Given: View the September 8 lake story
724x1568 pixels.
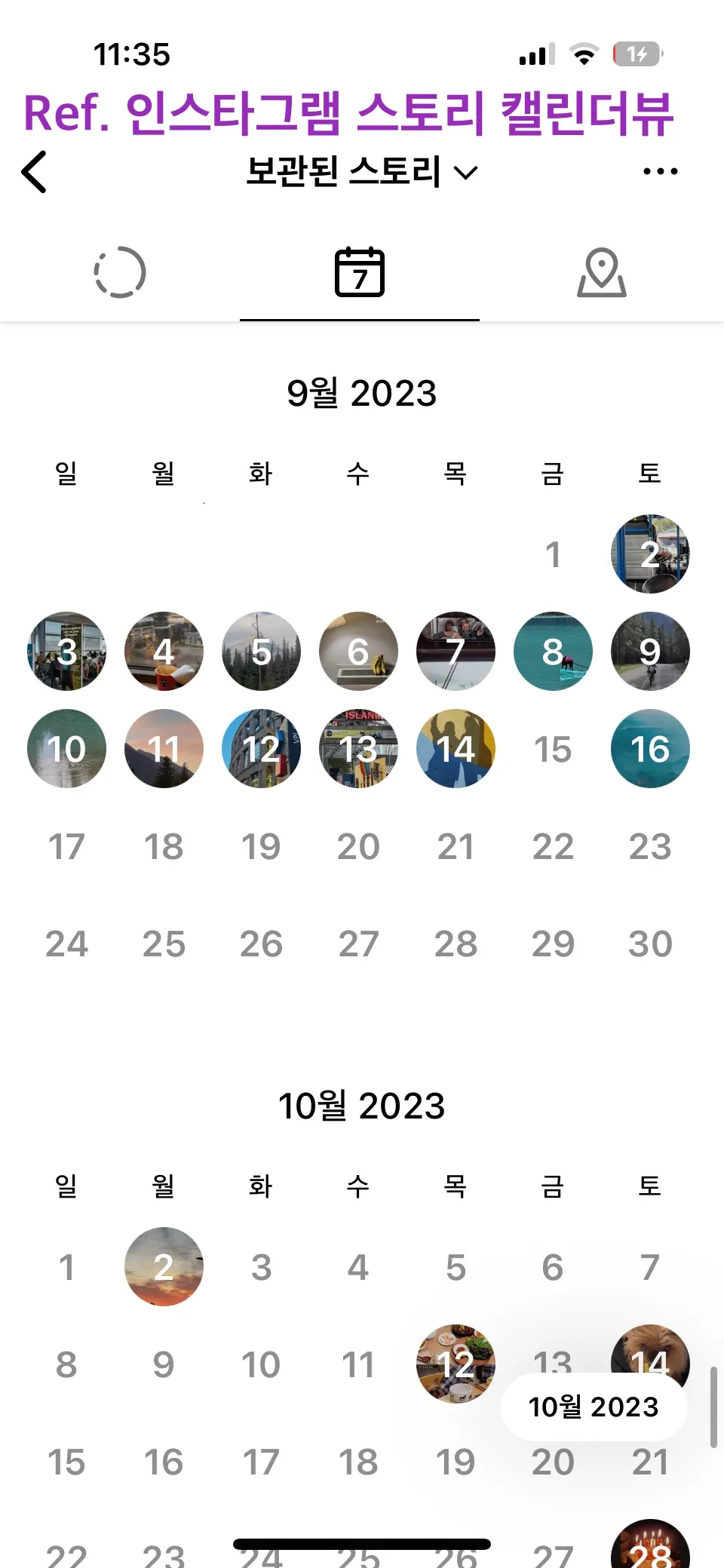Looking at the screenshot, I should point(553,652).
